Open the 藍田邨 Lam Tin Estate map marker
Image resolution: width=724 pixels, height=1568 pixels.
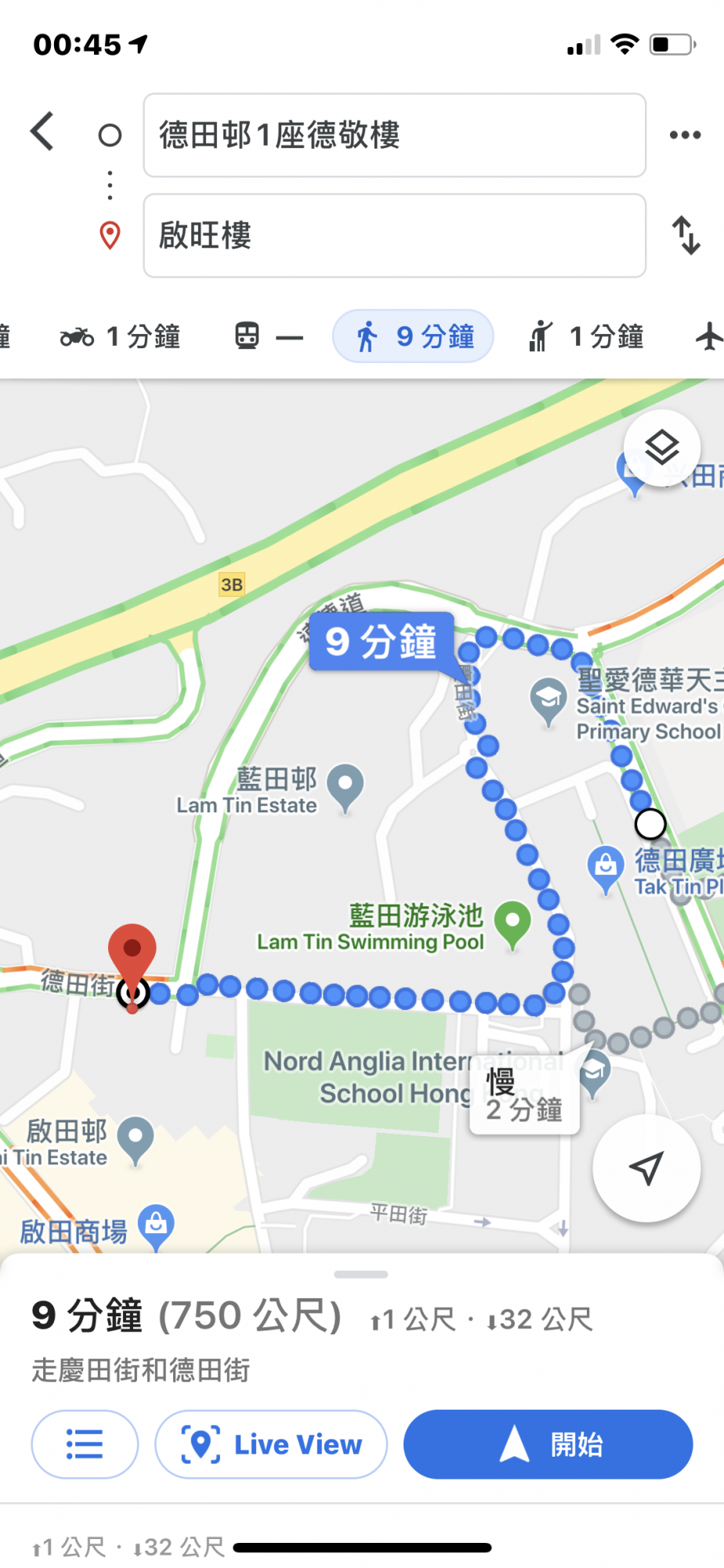[x=346, y=786]
